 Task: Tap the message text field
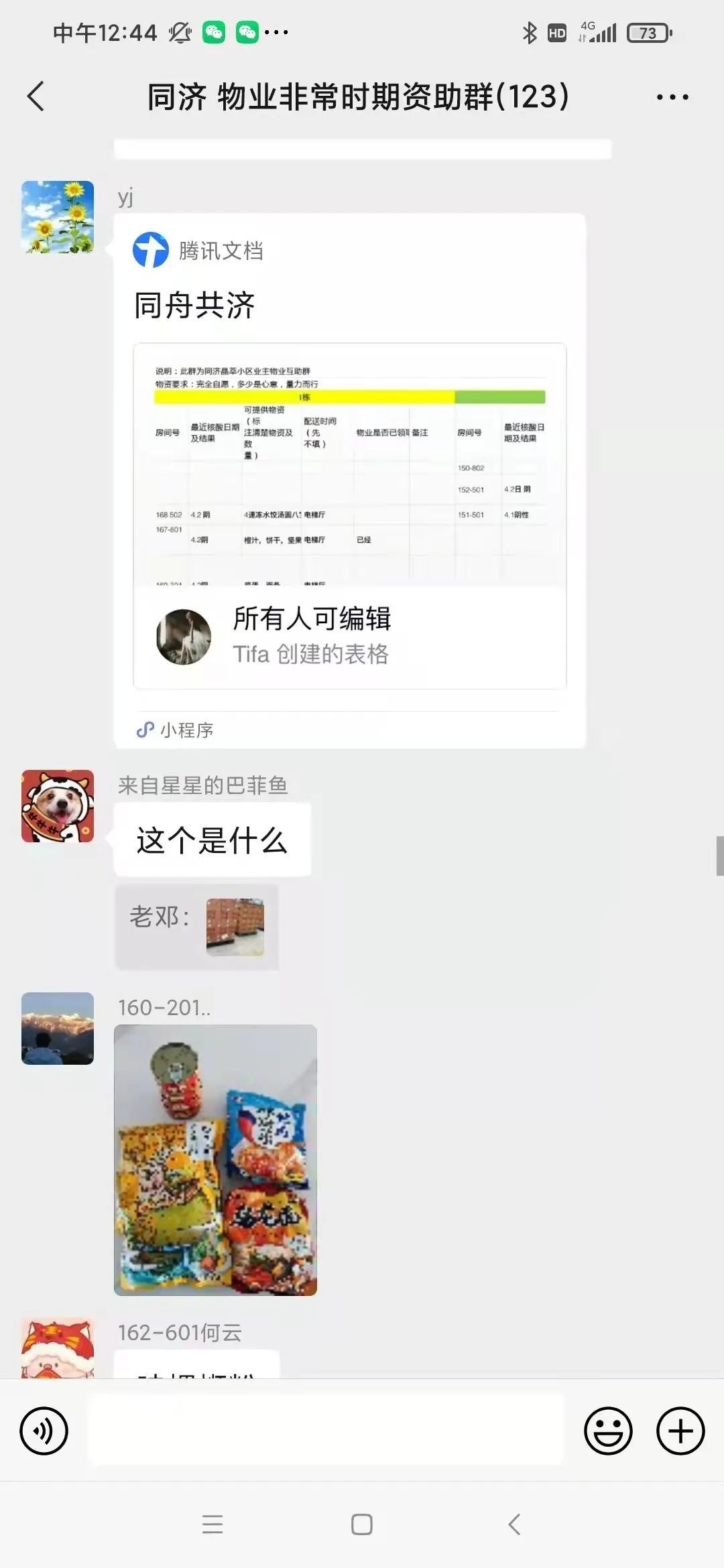(326, 1430)
